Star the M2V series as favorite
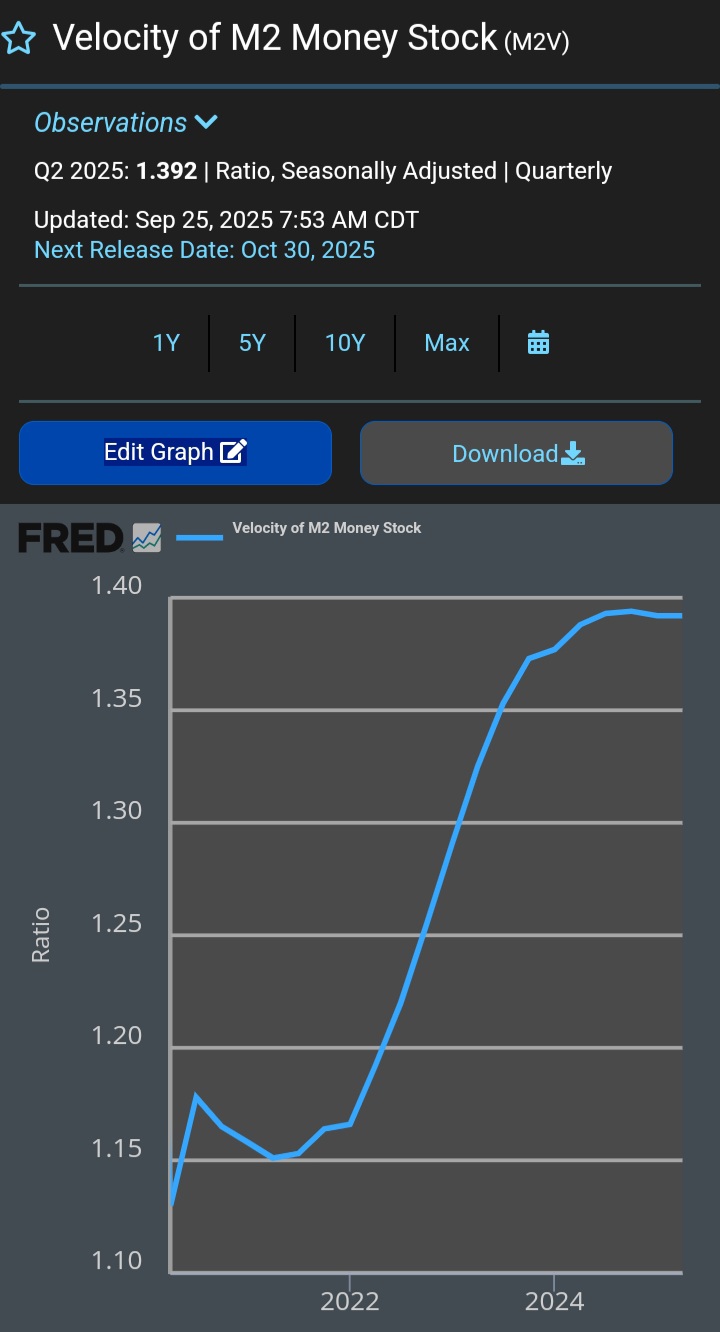Screen dimensions: 720x1332 click(19, 39)
